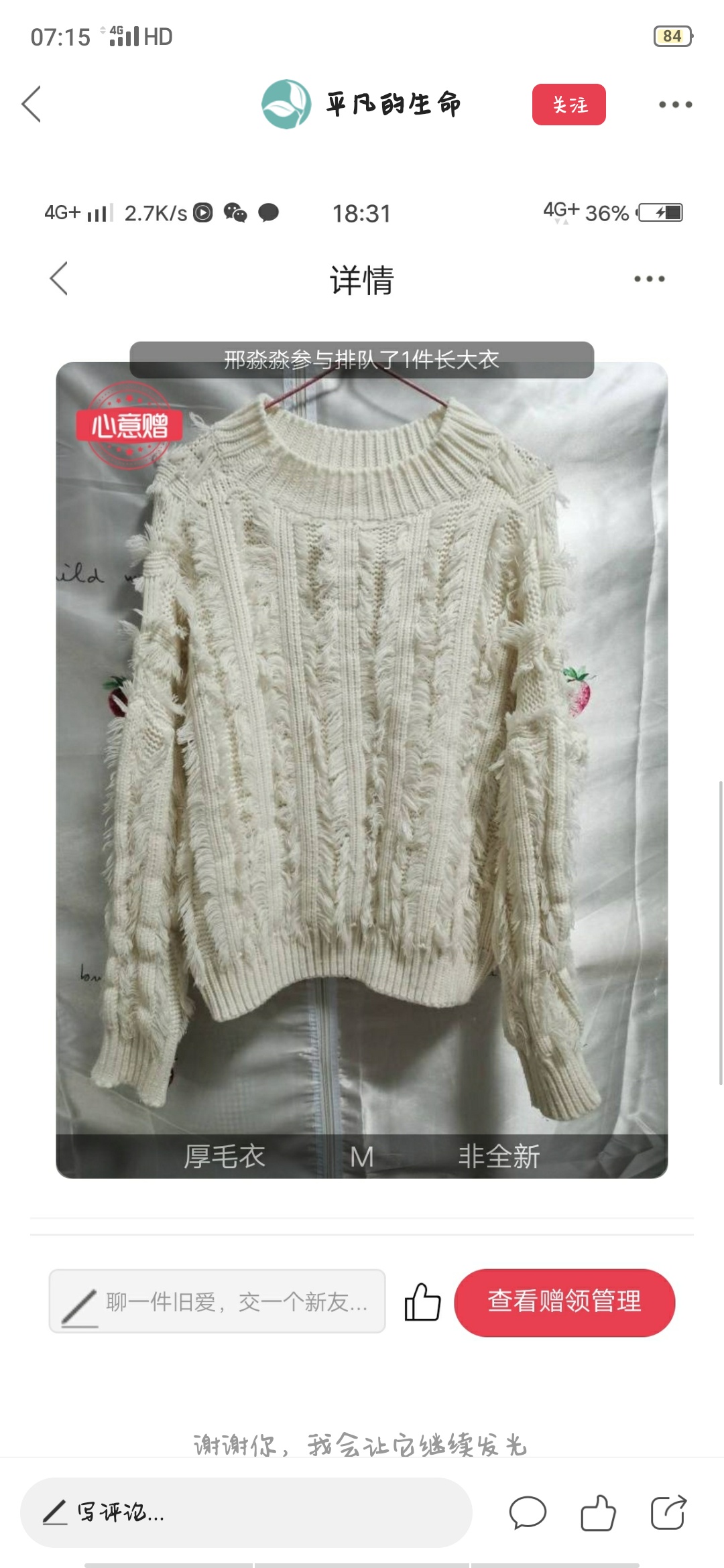View comments via speech bubble icon
724x1568 pixels.
(528, 1512)
